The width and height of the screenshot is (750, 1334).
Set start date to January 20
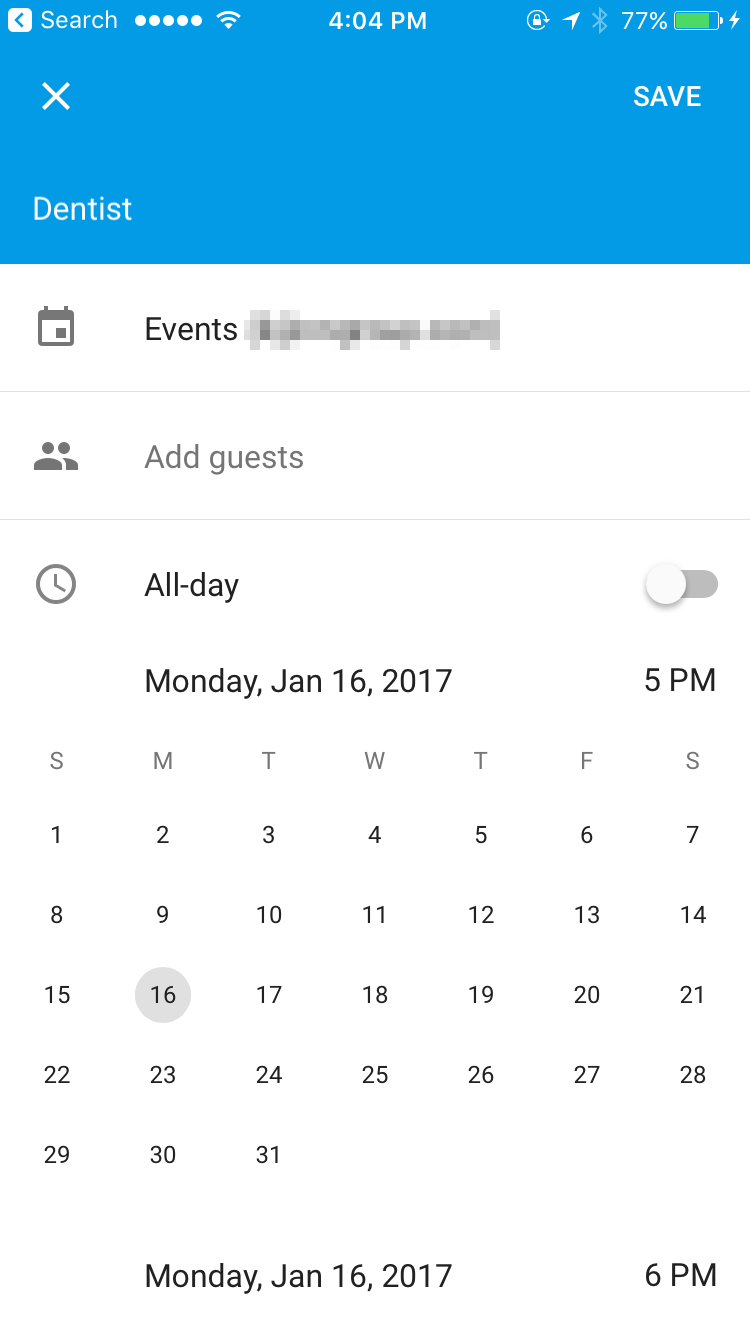click(587, 995)
